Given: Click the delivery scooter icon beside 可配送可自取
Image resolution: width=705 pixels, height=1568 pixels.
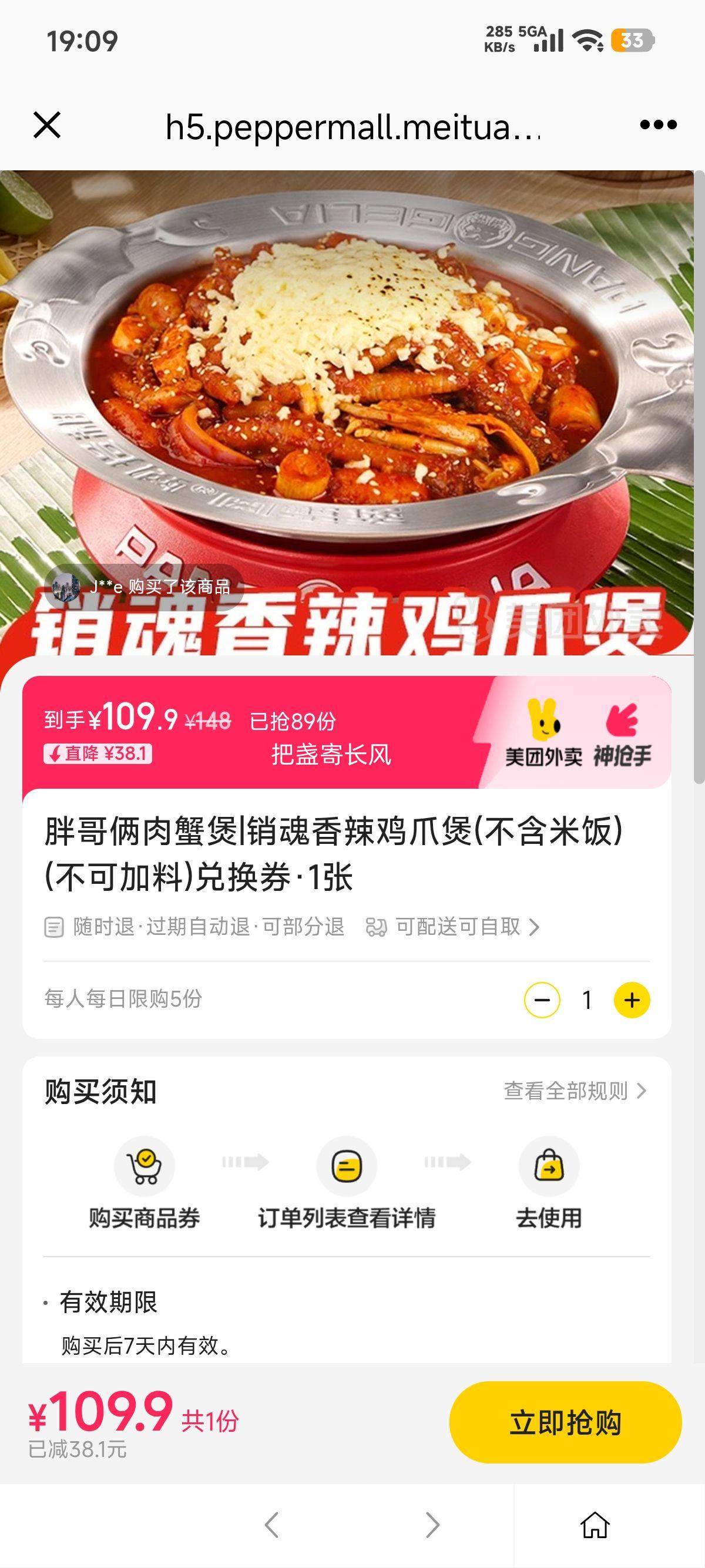Looking at the screenshot, I should click(x=376, y=928).
